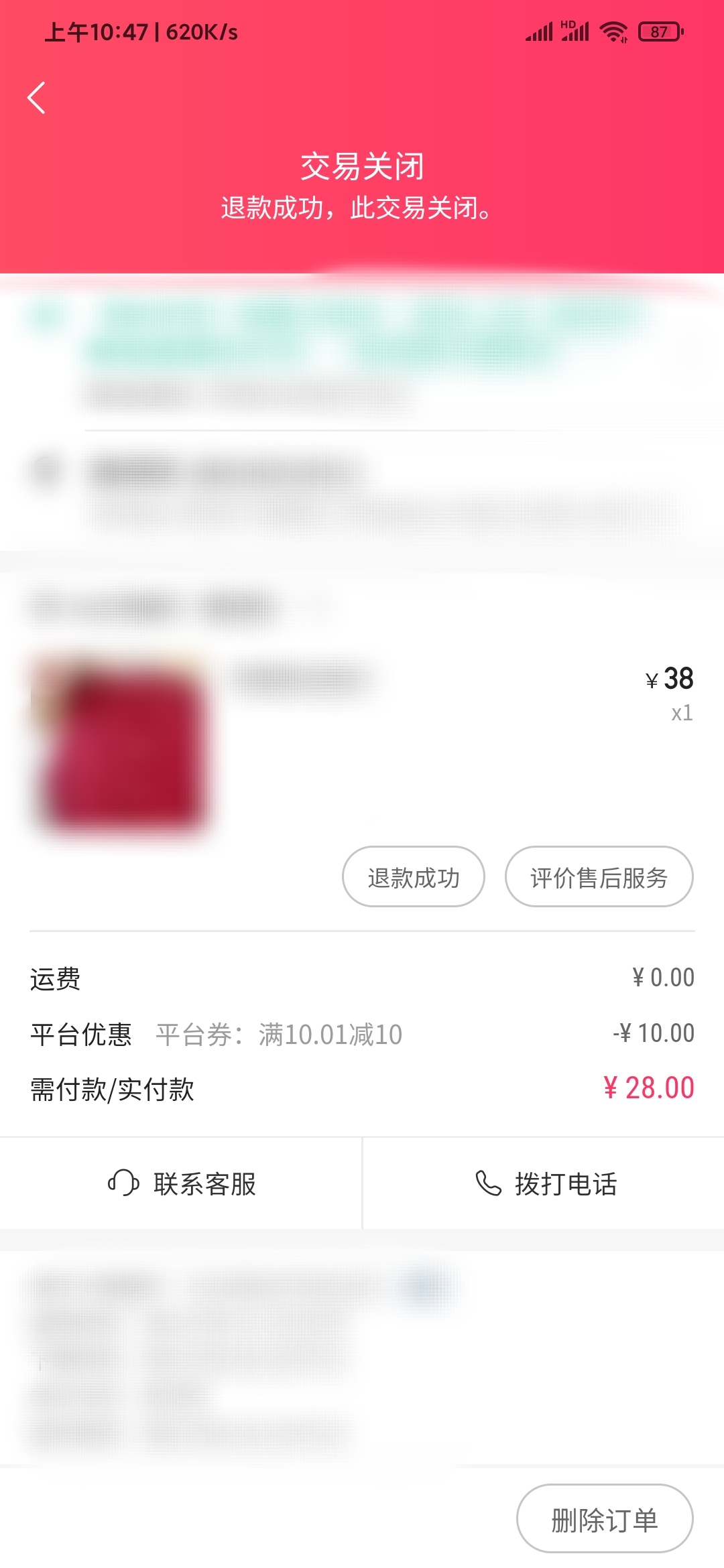Tap the 评价售后服务 button
This screenshot has width=724, height=1568.
[x=599, y=876]
